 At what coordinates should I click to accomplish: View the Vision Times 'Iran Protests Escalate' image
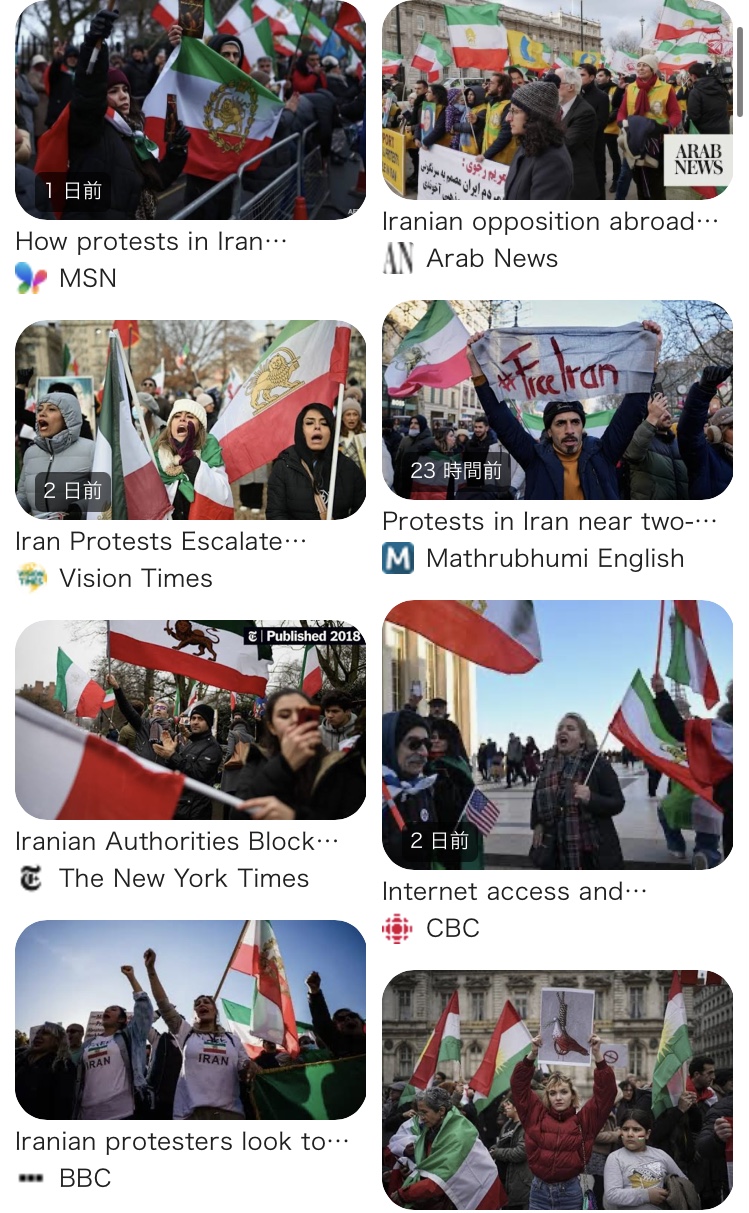[190, 420]
